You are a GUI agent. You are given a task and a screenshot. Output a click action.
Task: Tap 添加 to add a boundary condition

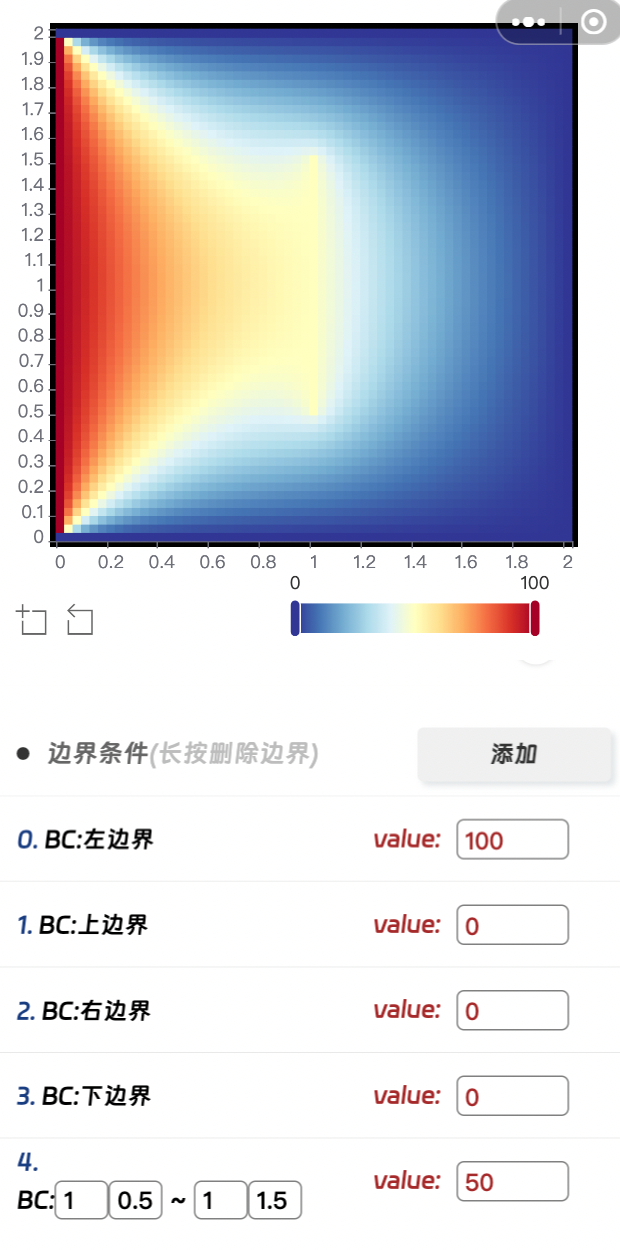(x=514, y=754)
